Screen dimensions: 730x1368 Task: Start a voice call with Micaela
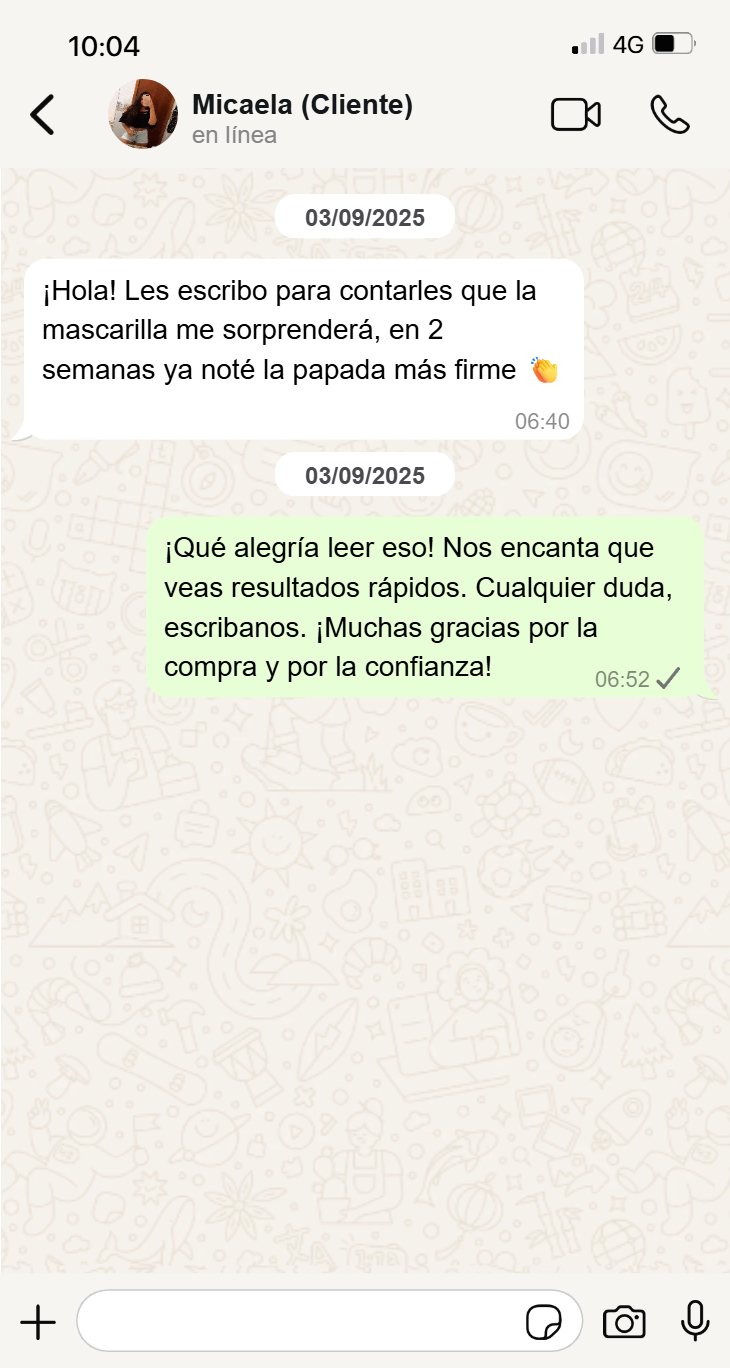click(x=669, y=115)
